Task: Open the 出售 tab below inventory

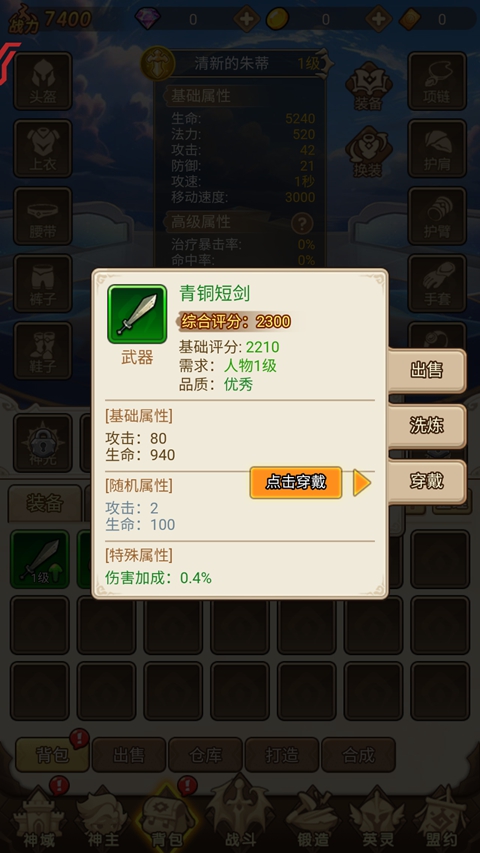Action: point(128,755)
